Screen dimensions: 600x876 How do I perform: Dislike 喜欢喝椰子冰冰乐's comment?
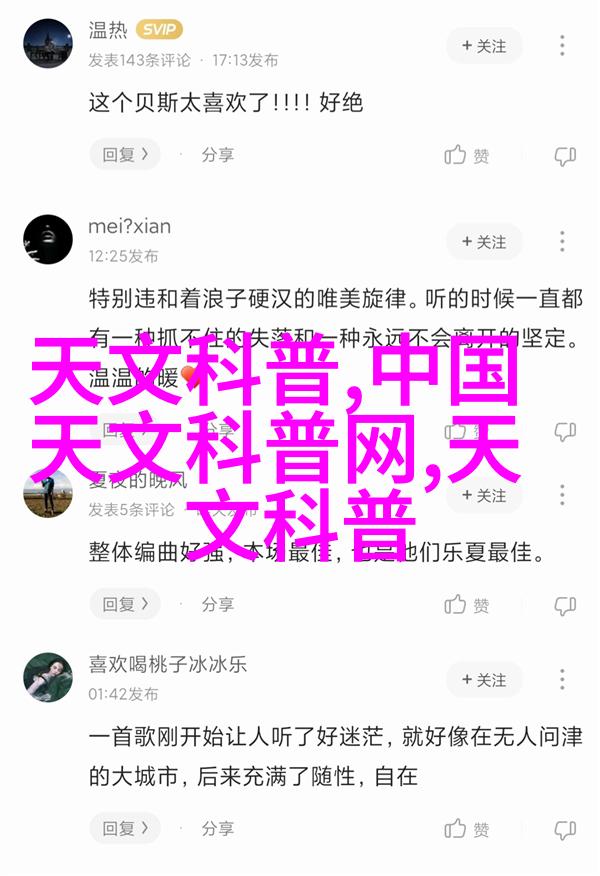[x=565, y=829]
